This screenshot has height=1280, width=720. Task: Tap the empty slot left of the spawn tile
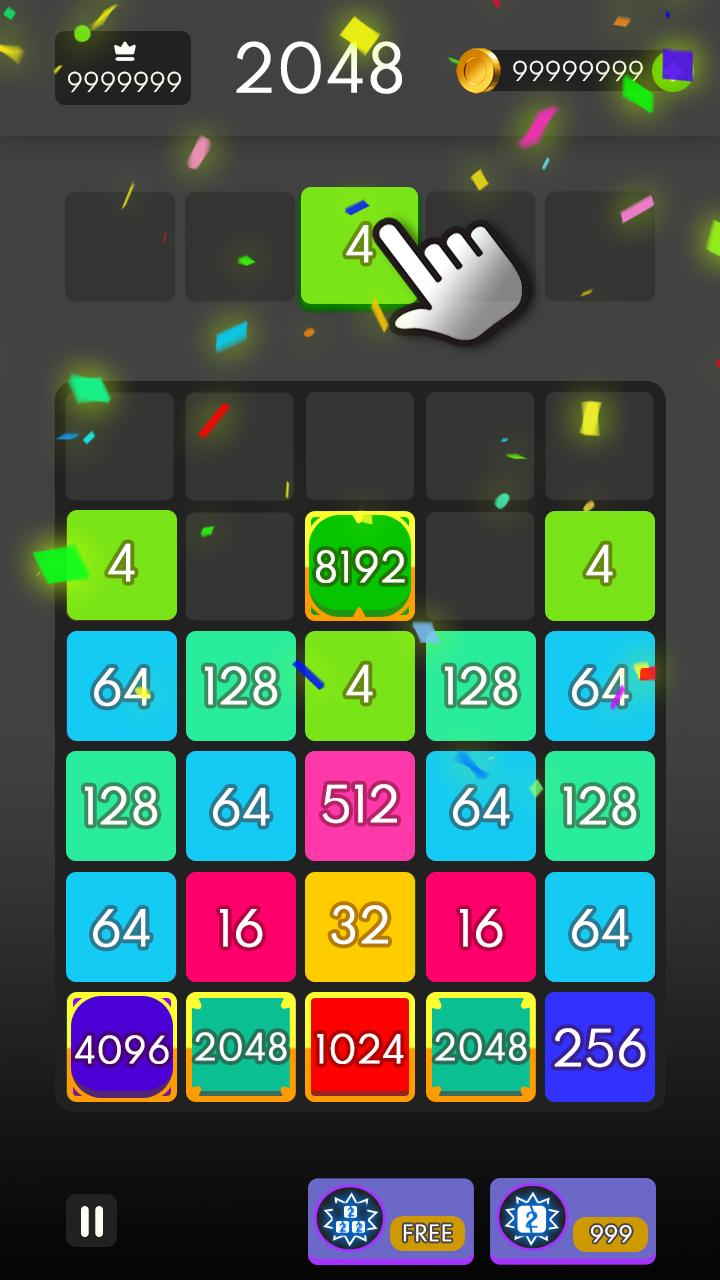[x=240, y=245]
